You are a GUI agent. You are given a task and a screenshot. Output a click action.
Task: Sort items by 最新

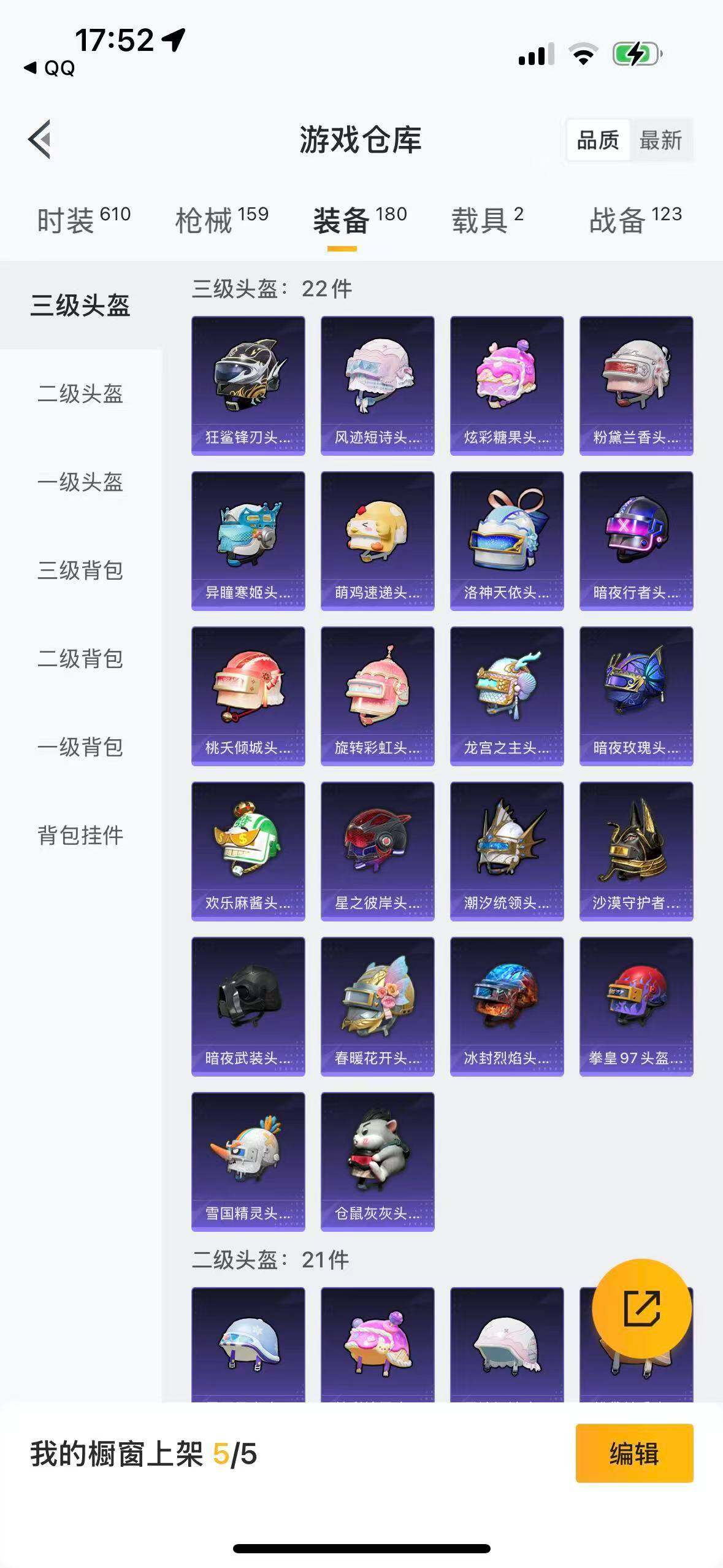660,140
